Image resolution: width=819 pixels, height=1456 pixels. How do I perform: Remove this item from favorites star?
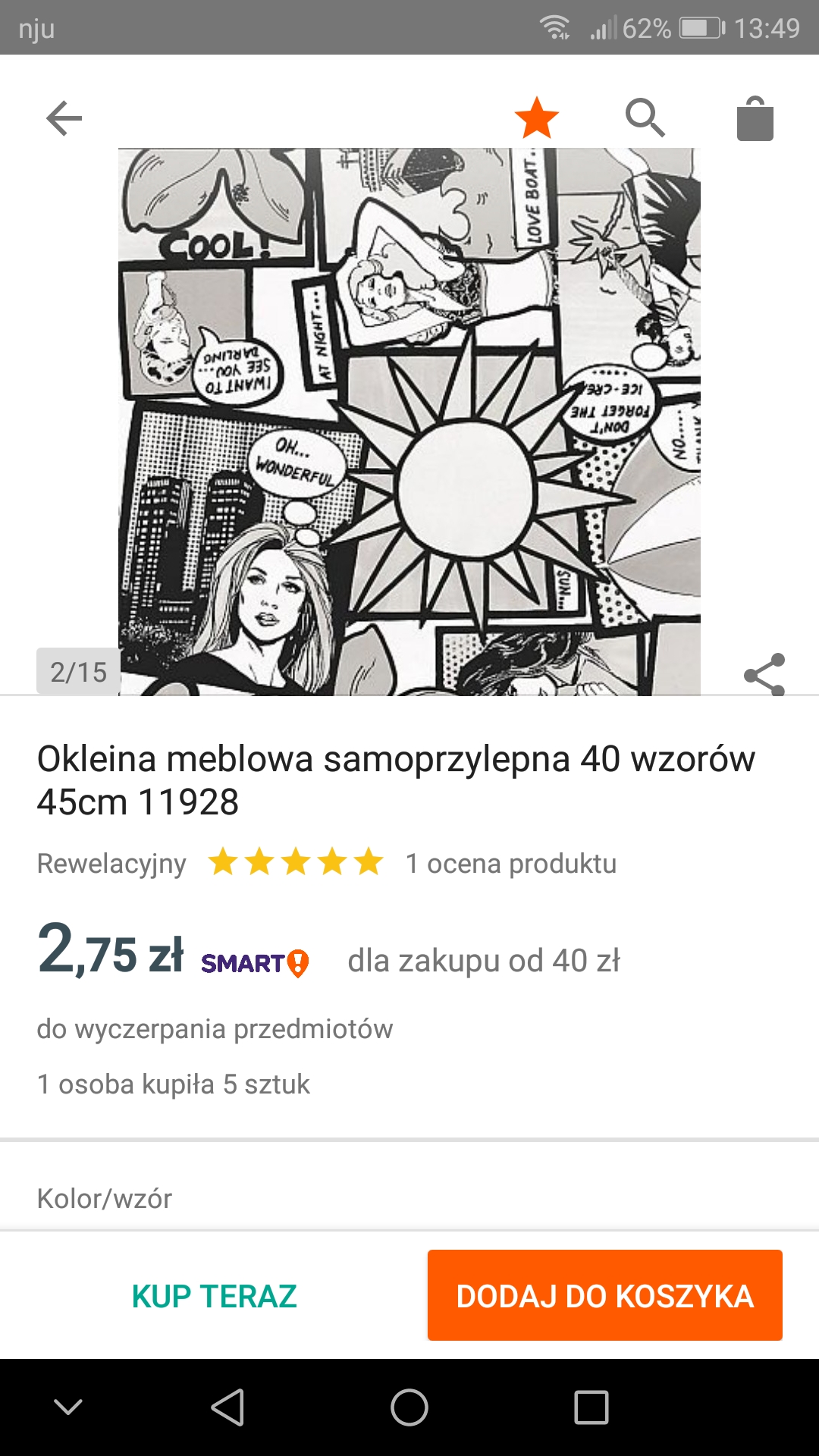536,118
